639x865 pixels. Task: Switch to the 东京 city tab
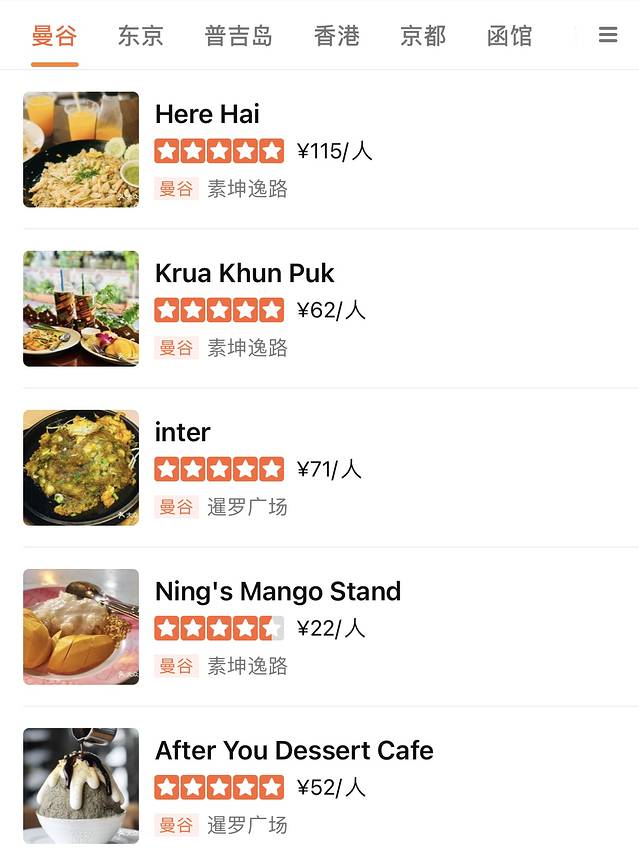coord(140,36)
